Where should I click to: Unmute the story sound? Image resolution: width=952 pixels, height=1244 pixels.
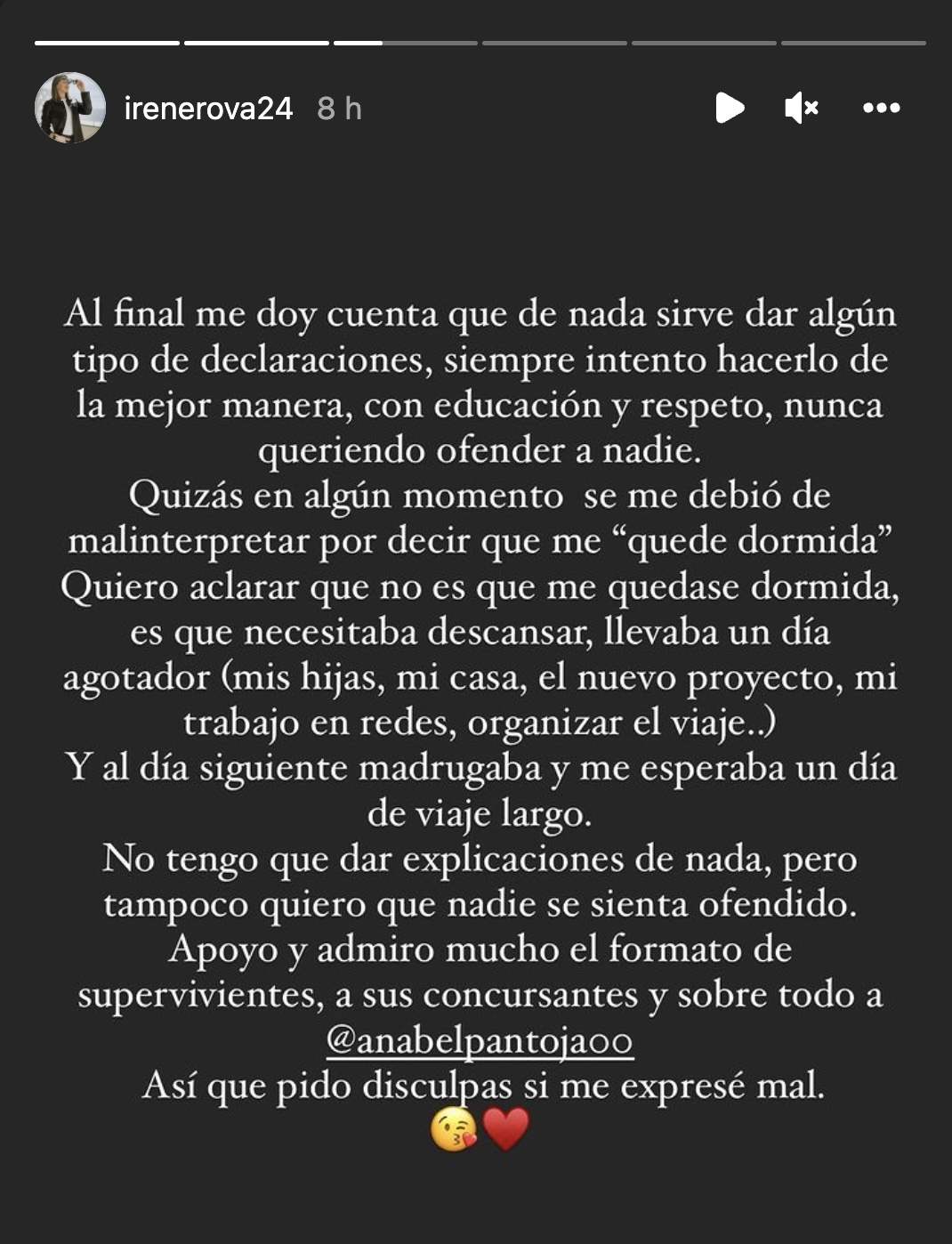click(x=801, y=108)
